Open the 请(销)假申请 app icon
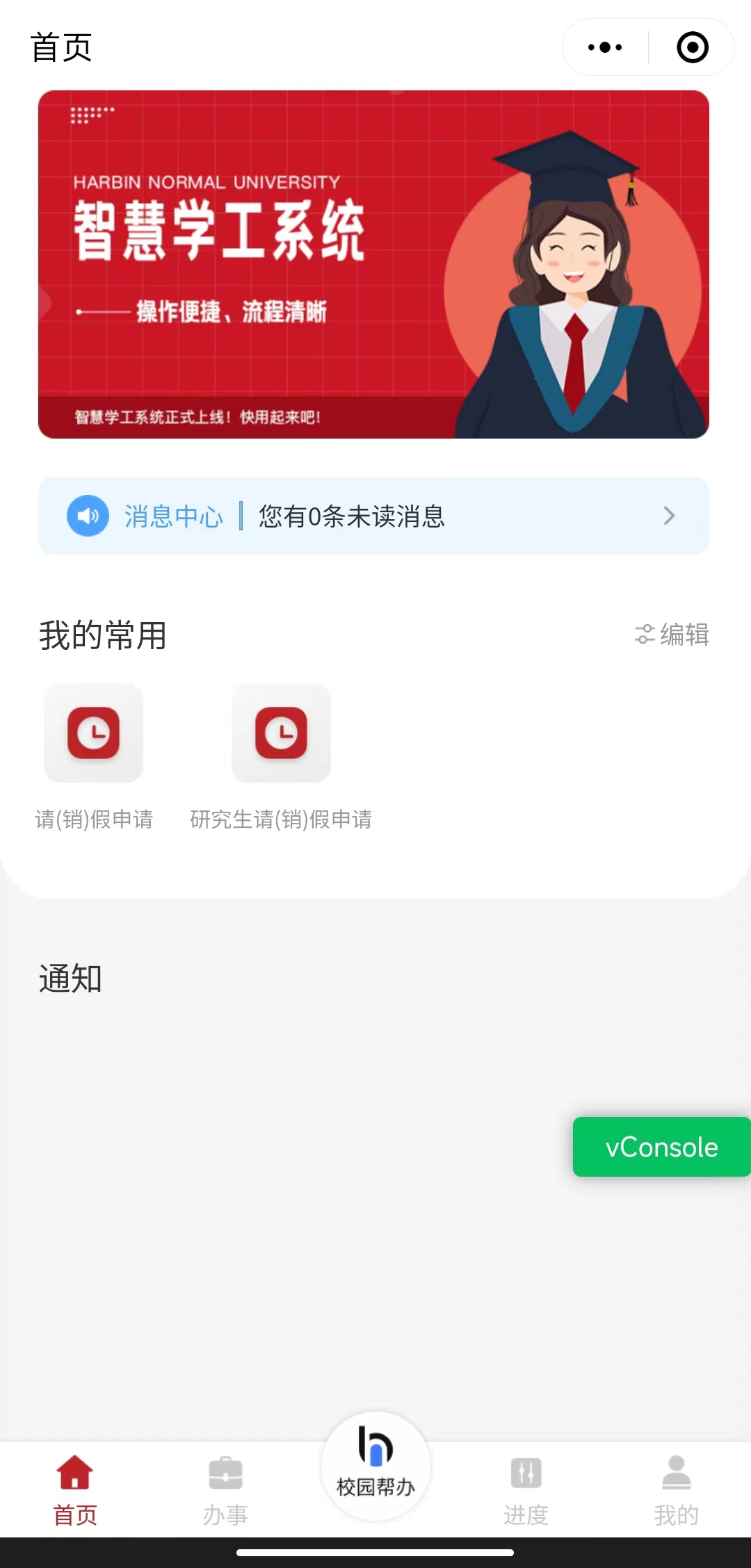The height and width of the screenshot is (1568, 751). 93,733
